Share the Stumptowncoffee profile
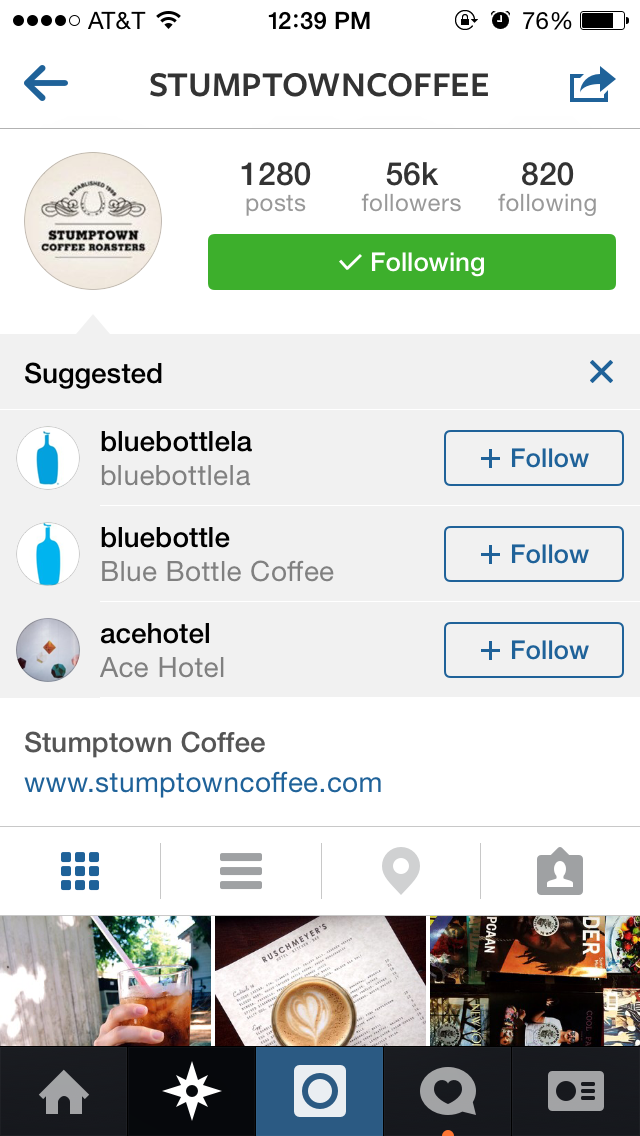The width and height of the screenshot is (640, 1136). tap(591, 84)
